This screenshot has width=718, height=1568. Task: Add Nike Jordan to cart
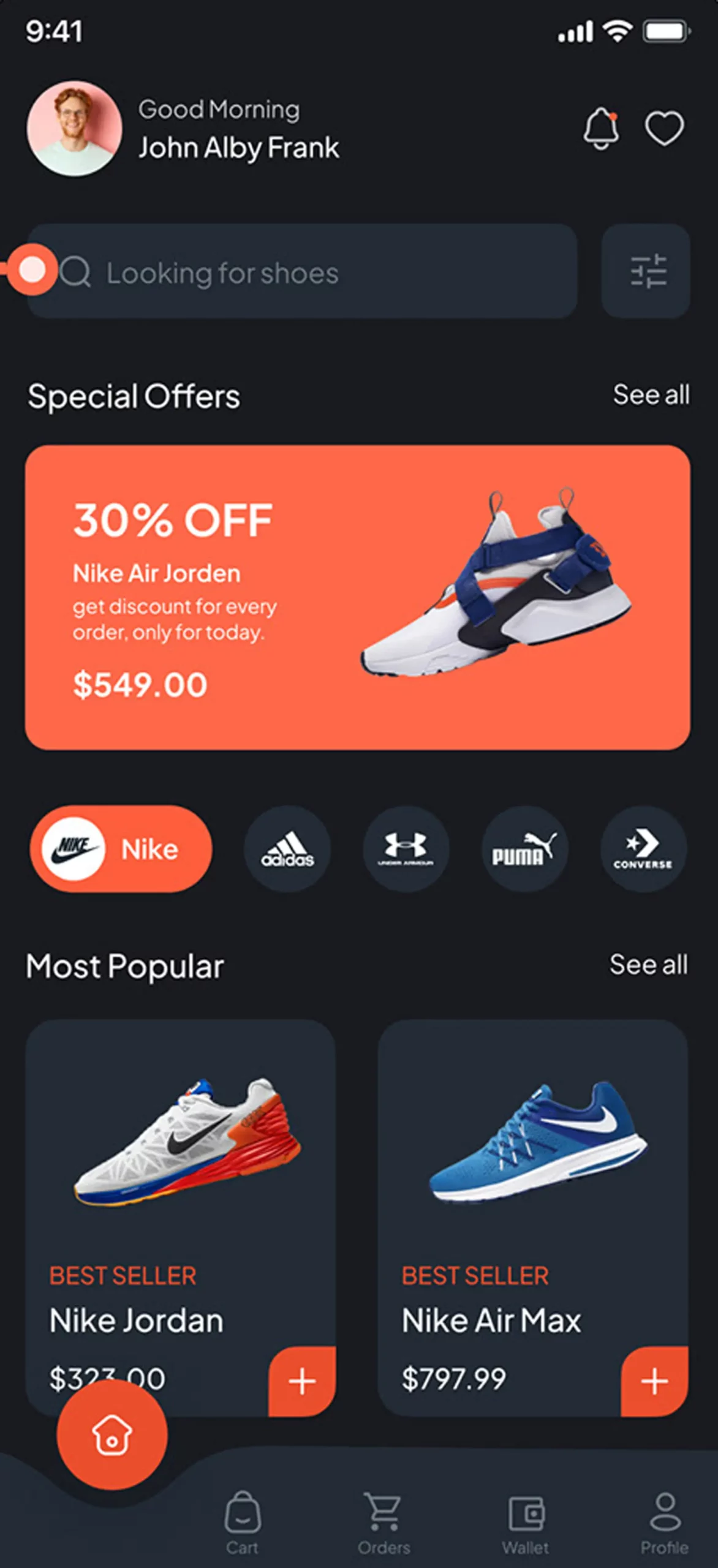click(x=302, y=1381)
